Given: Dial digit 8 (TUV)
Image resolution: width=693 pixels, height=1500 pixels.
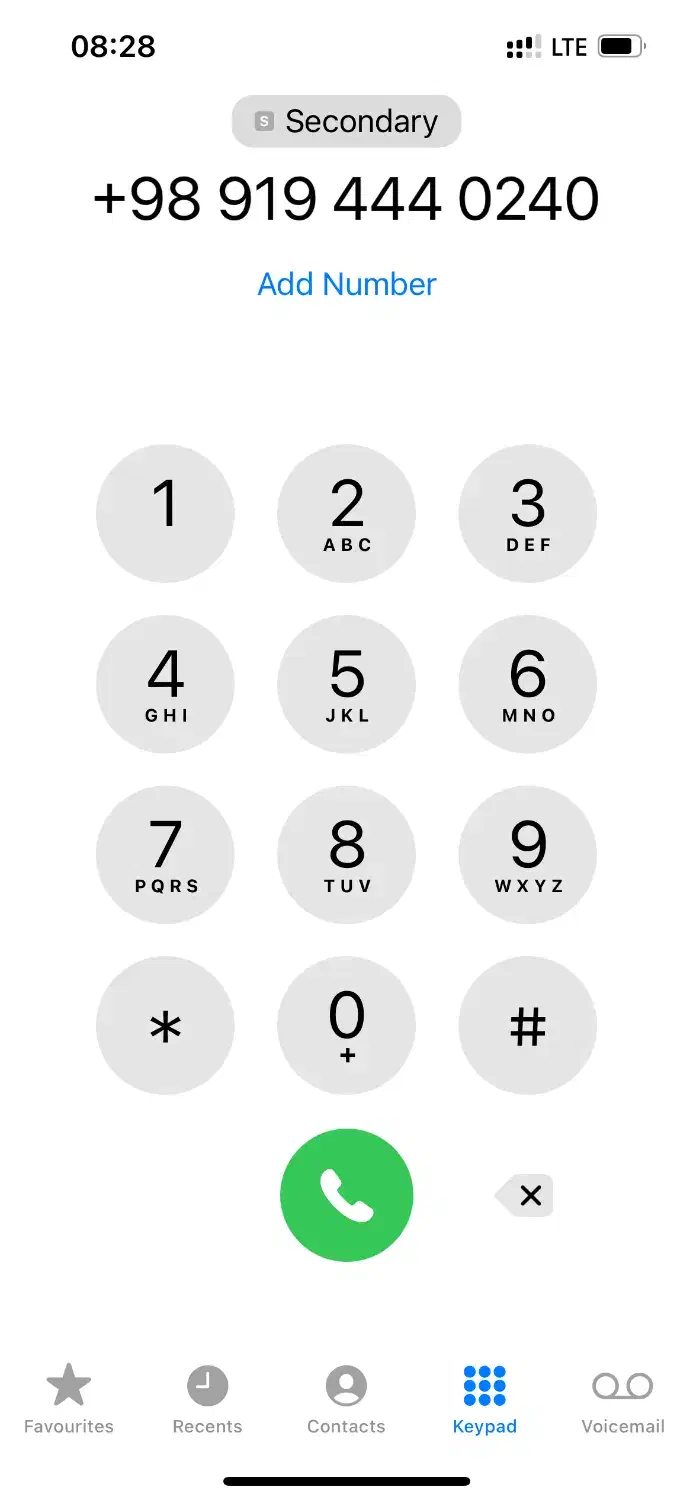Looking at the screenshot, I should pos(347,855).
